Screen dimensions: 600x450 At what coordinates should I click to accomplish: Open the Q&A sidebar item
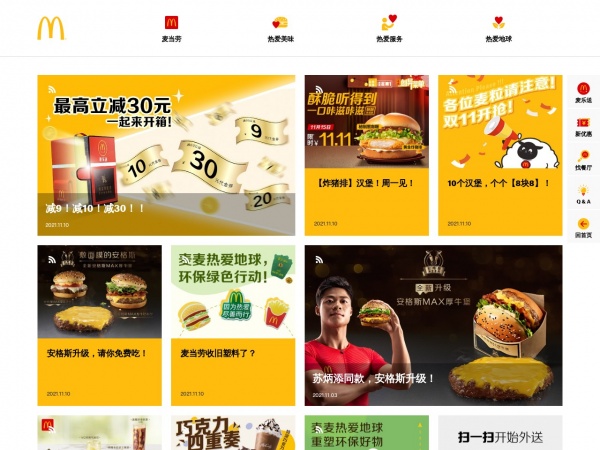click(583, 194)
